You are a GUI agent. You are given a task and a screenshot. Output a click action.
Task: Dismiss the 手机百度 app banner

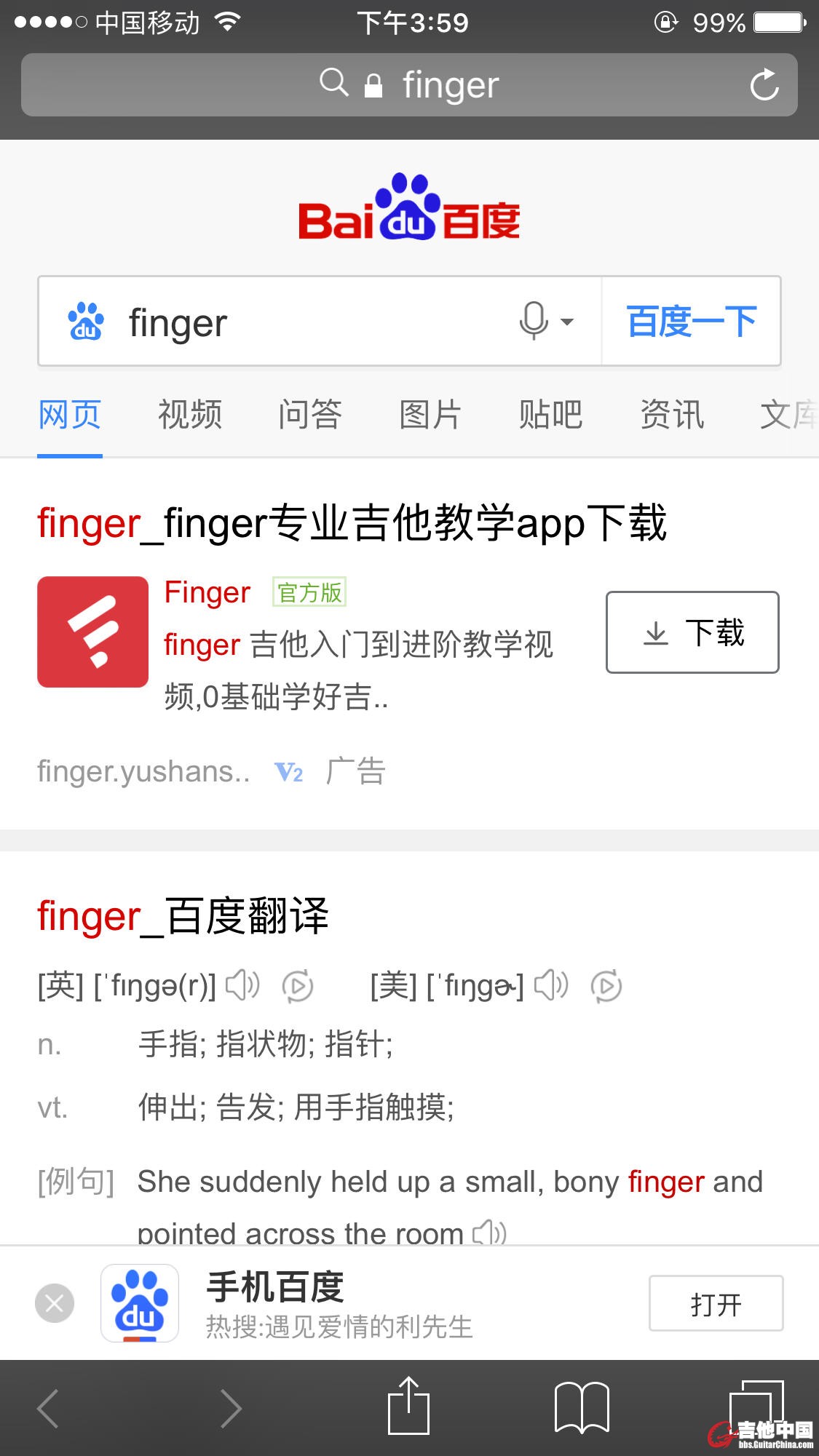(55, 1303)
